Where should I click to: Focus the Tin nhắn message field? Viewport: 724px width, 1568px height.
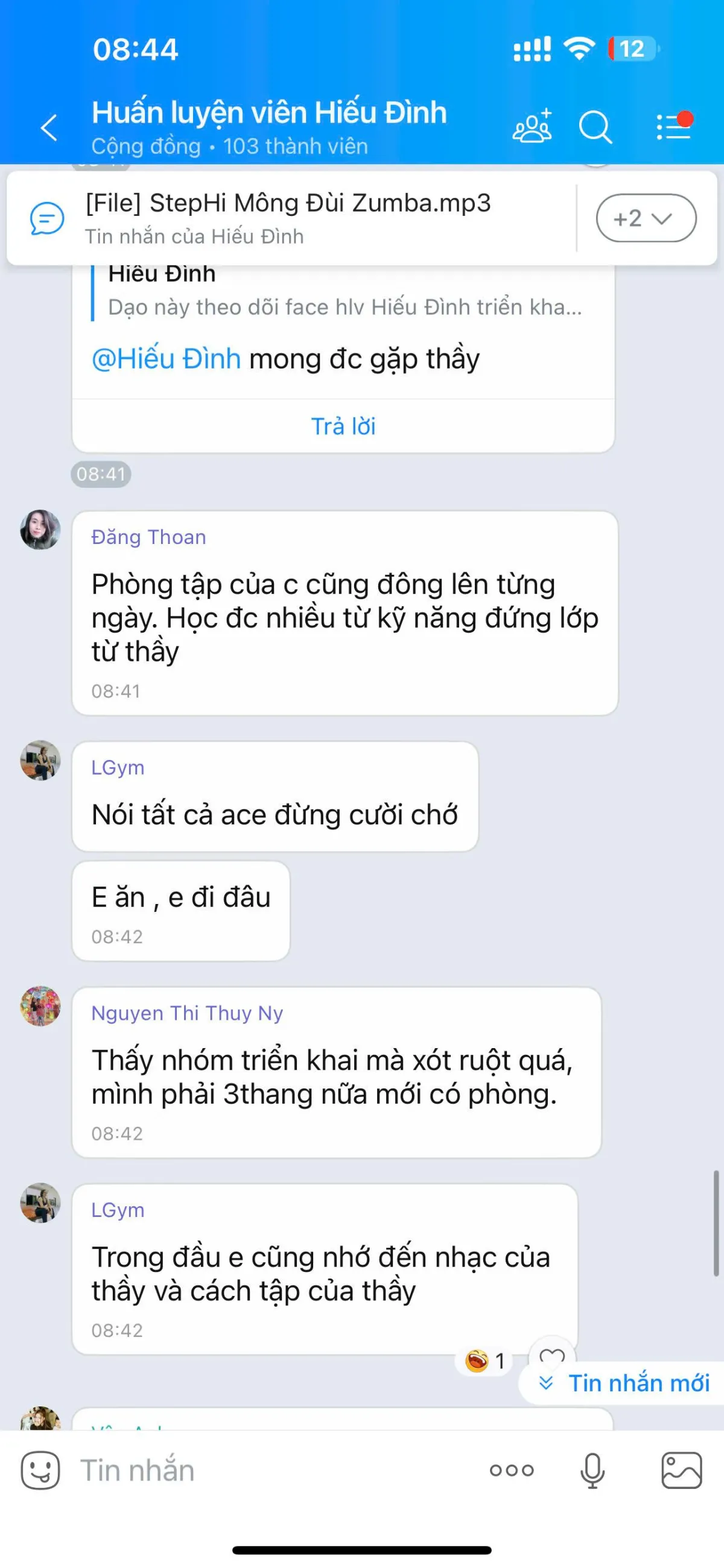click(x=274, y=1471)
